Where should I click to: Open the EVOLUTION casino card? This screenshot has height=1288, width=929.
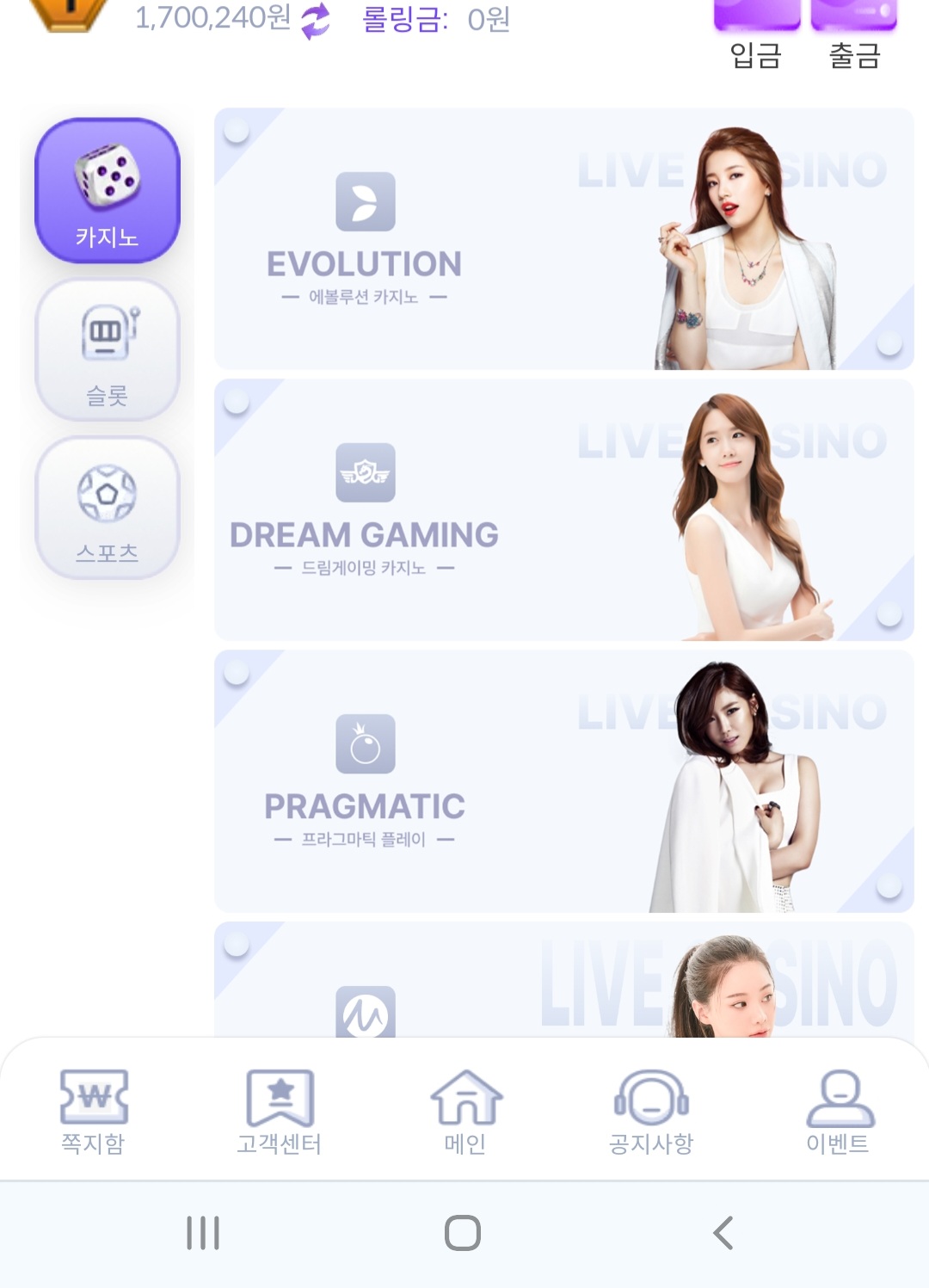click(x=563, y=240)
